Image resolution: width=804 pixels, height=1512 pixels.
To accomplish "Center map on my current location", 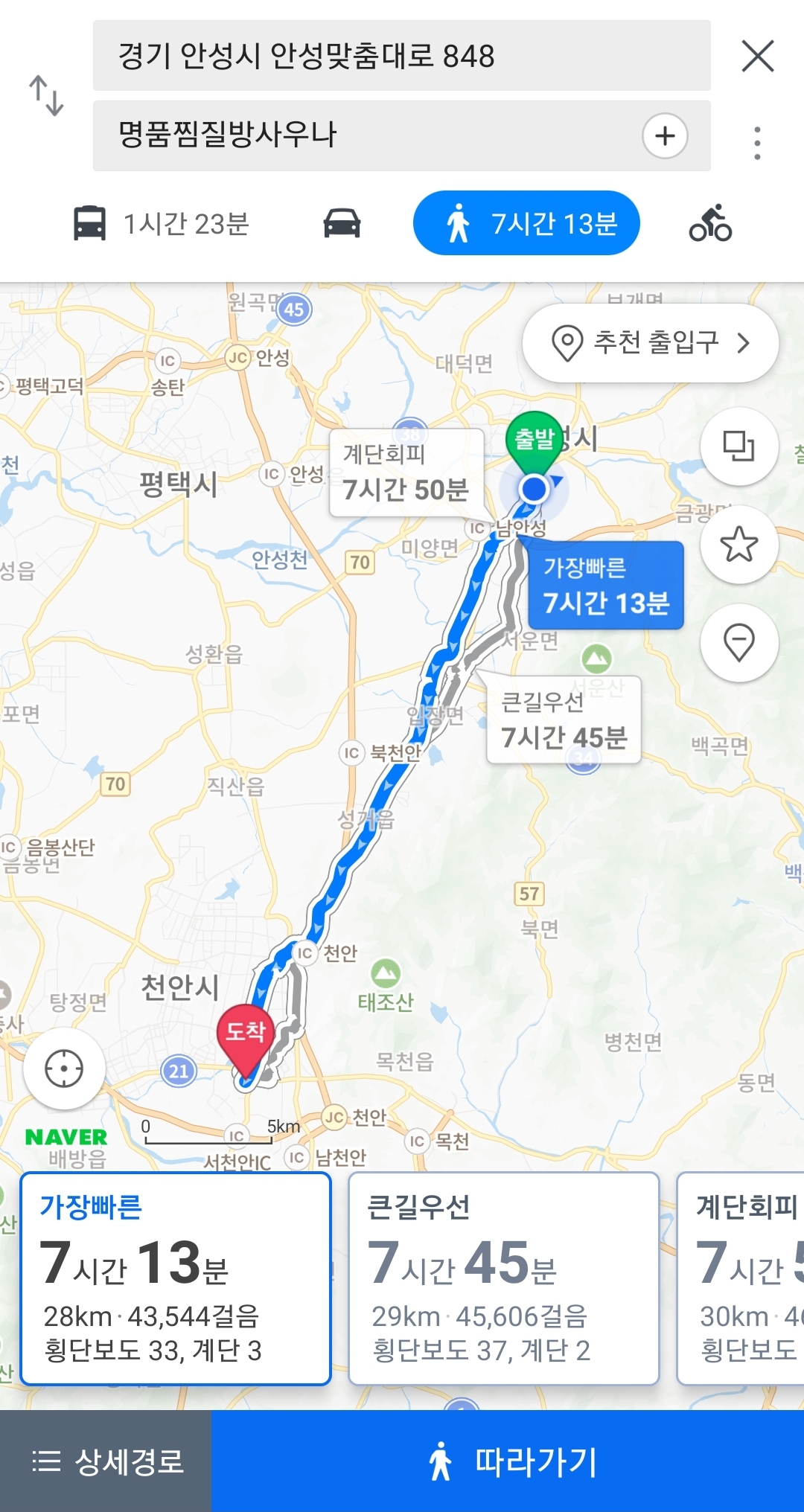I will [64, 1069].
